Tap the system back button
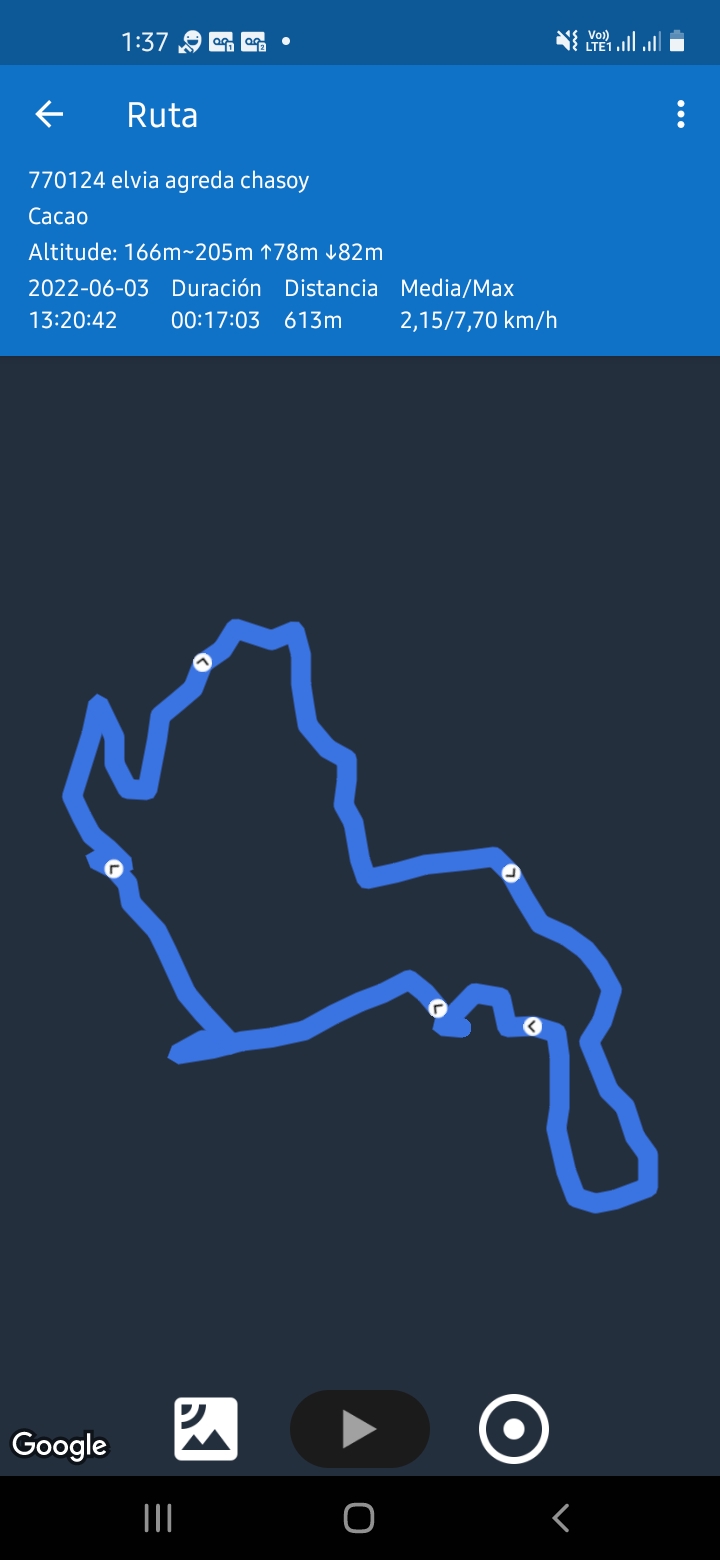Viewport: 720px width, 1560px height. point(560,1518)
